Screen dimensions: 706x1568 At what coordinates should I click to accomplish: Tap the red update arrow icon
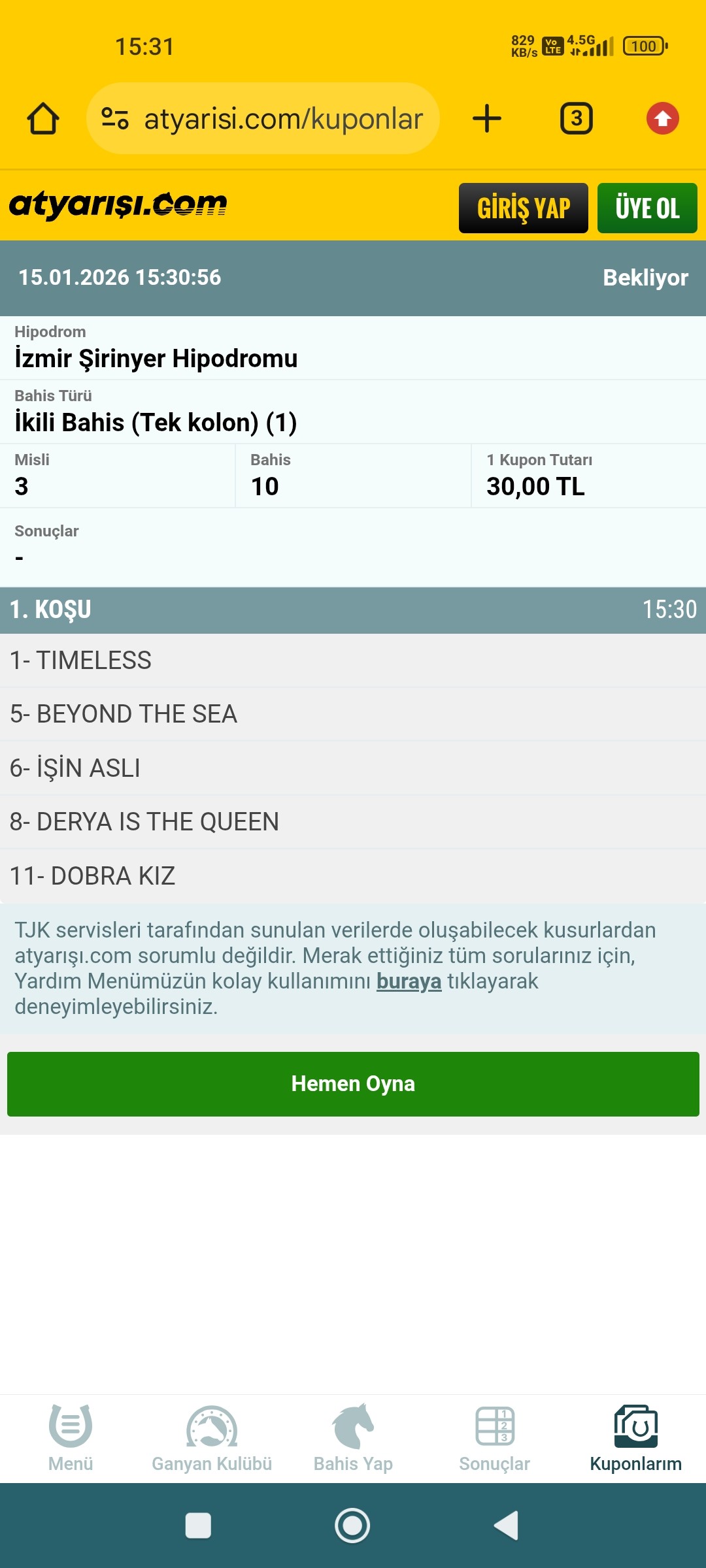pos(662,118)
